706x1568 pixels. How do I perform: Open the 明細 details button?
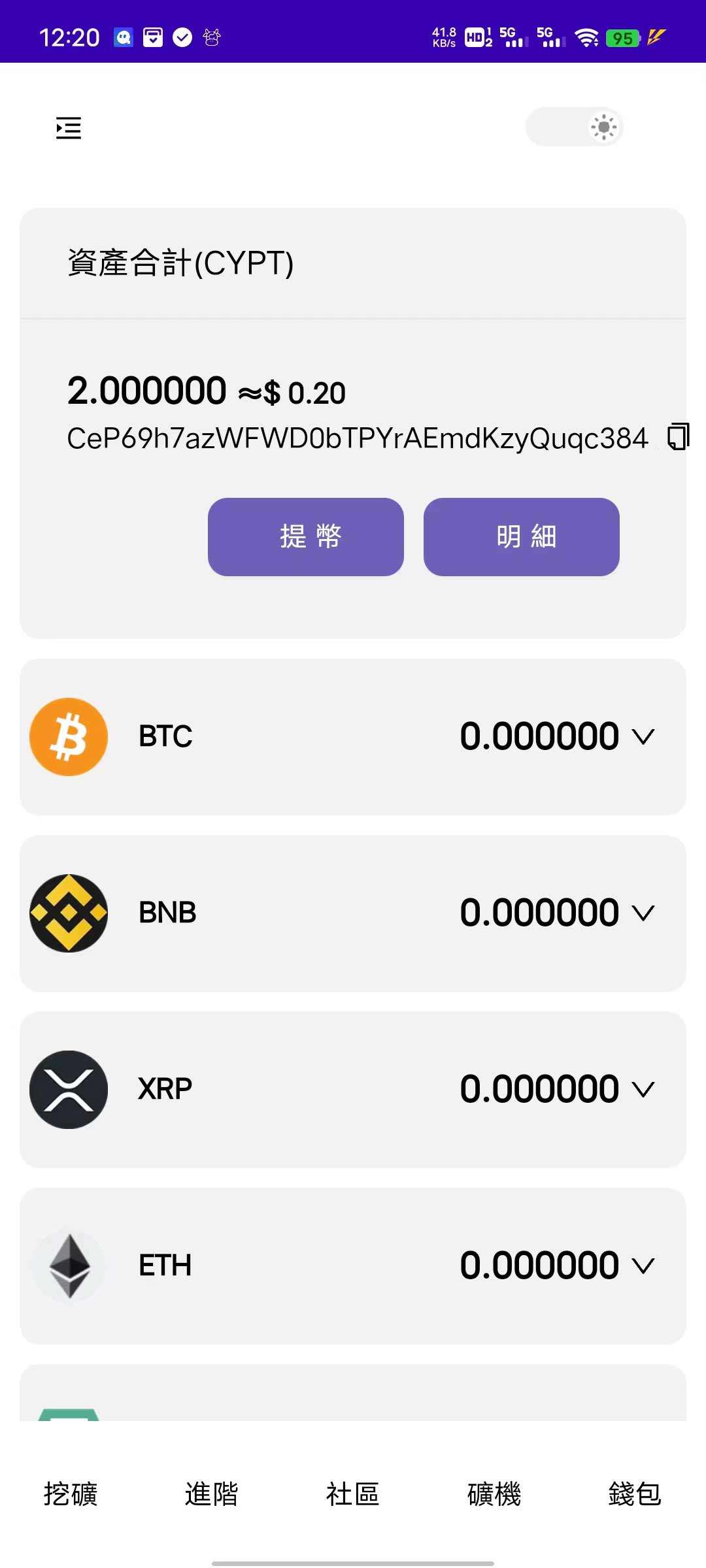click(x=522, y=537)
